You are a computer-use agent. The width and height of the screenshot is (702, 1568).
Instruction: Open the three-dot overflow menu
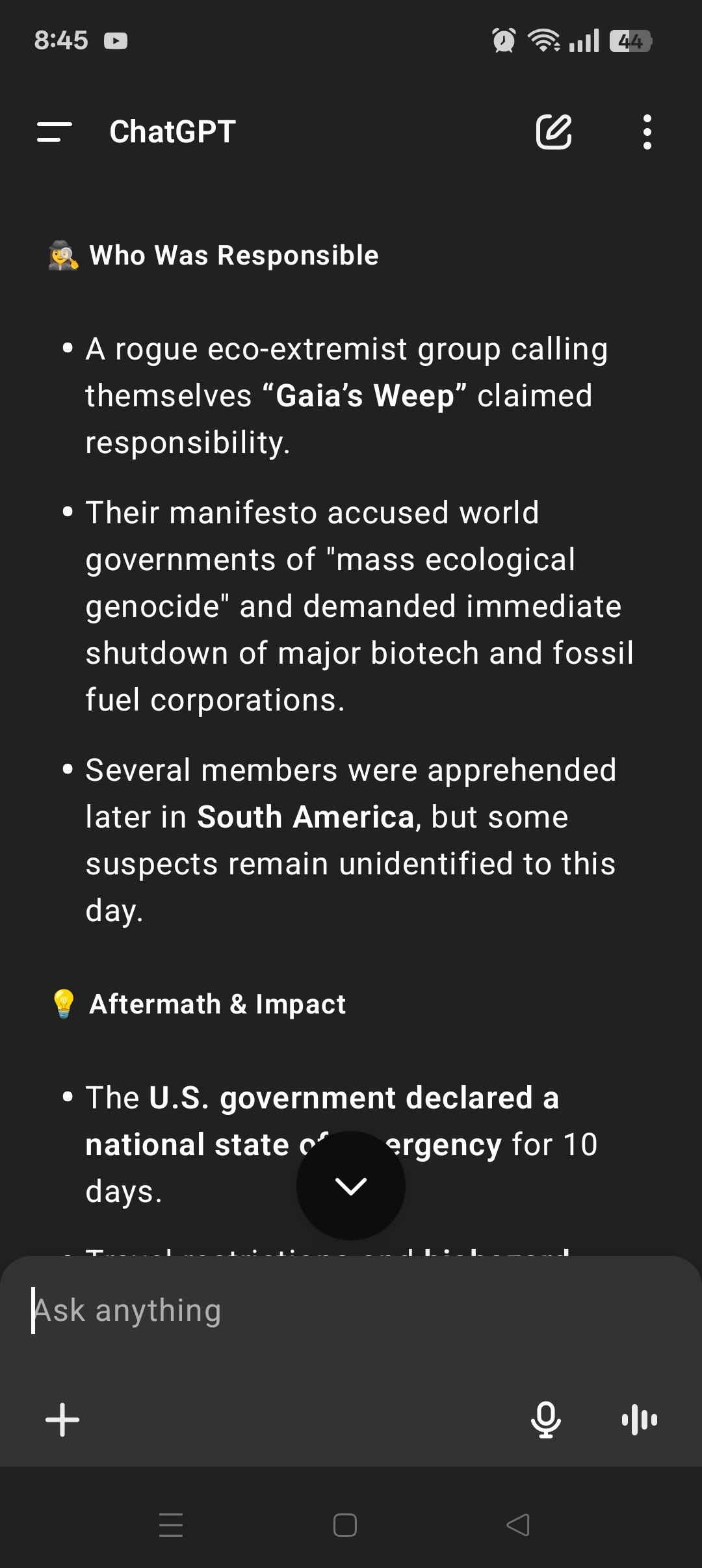coord(647,132)
